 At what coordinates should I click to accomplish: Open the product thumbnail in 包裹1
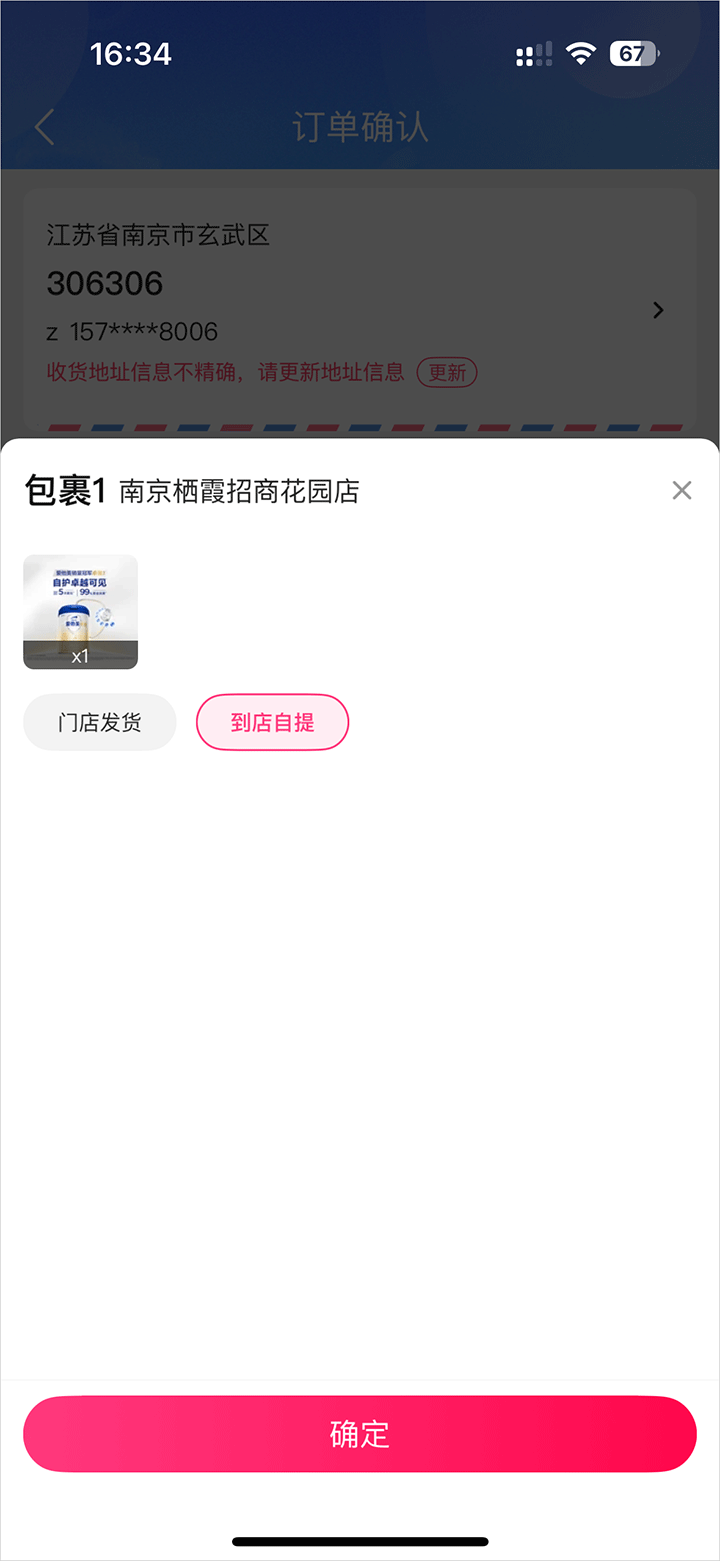coord(81,612)
